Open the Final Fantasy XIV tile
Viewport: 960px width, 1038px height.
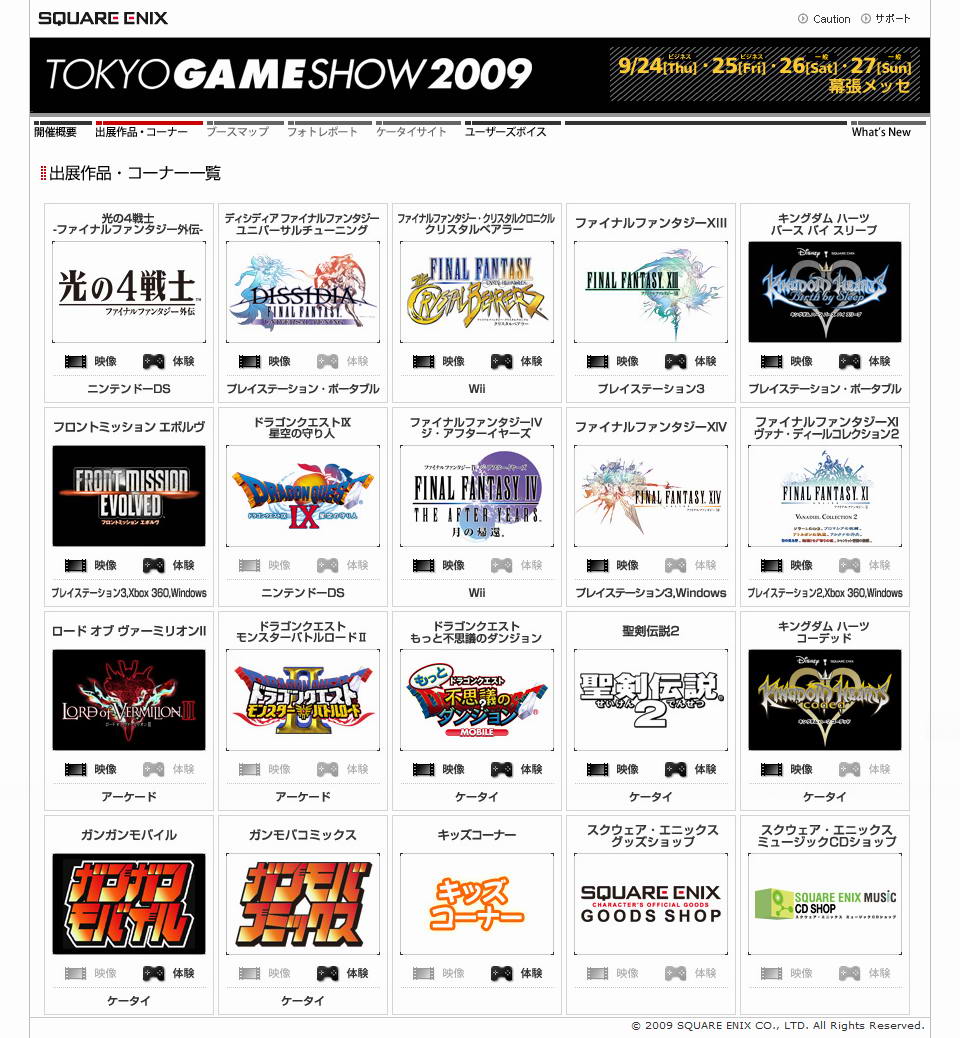click(x=650, y=495)
